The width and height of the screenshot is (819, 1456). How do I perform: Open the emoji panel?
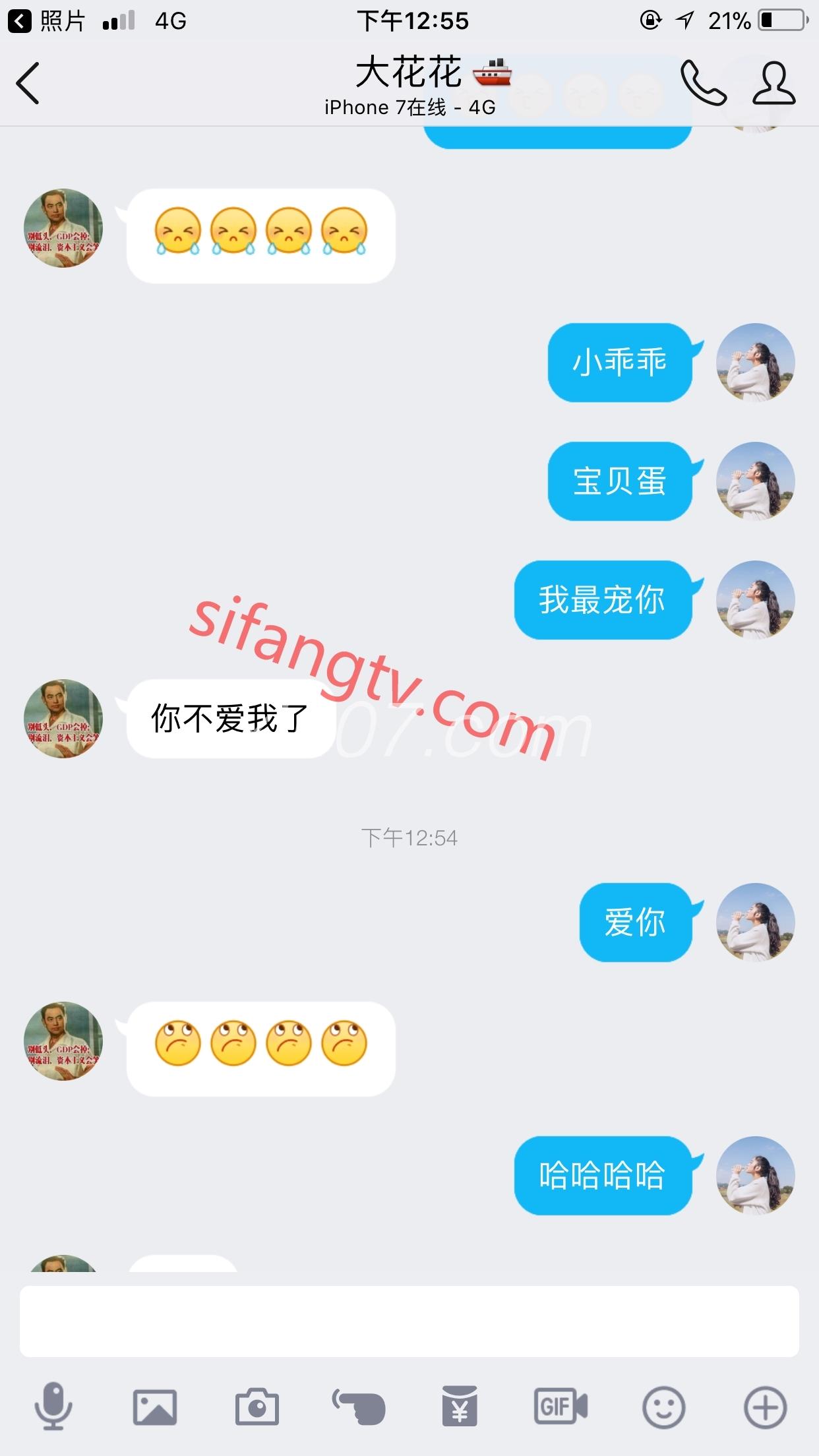(x=663, y=1407)
